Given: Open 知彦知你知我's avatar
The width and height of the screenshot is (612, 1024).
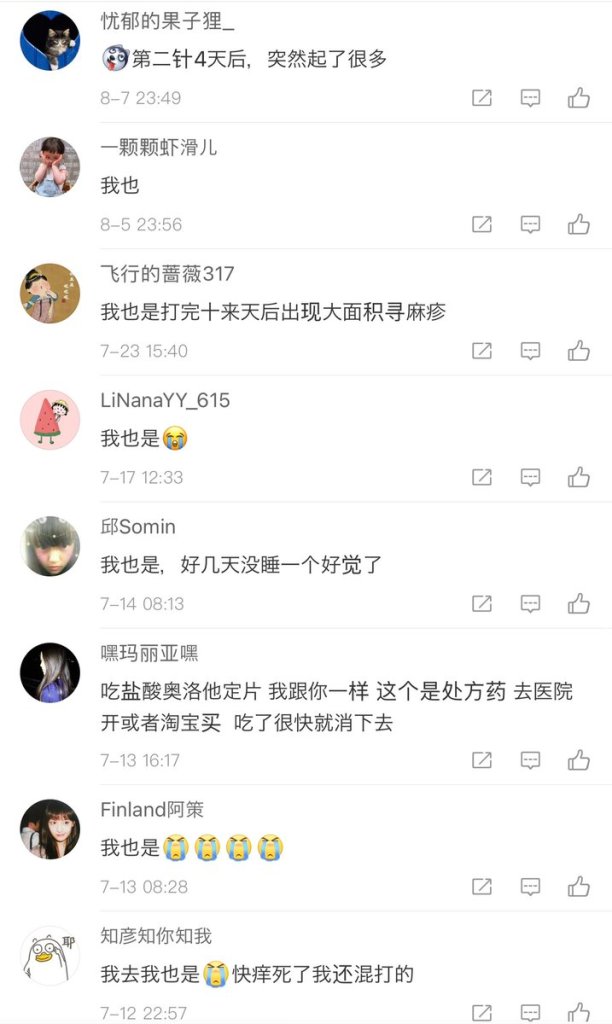Looking at the screenshot, I should pyautogui.click(x=50, y=957).
